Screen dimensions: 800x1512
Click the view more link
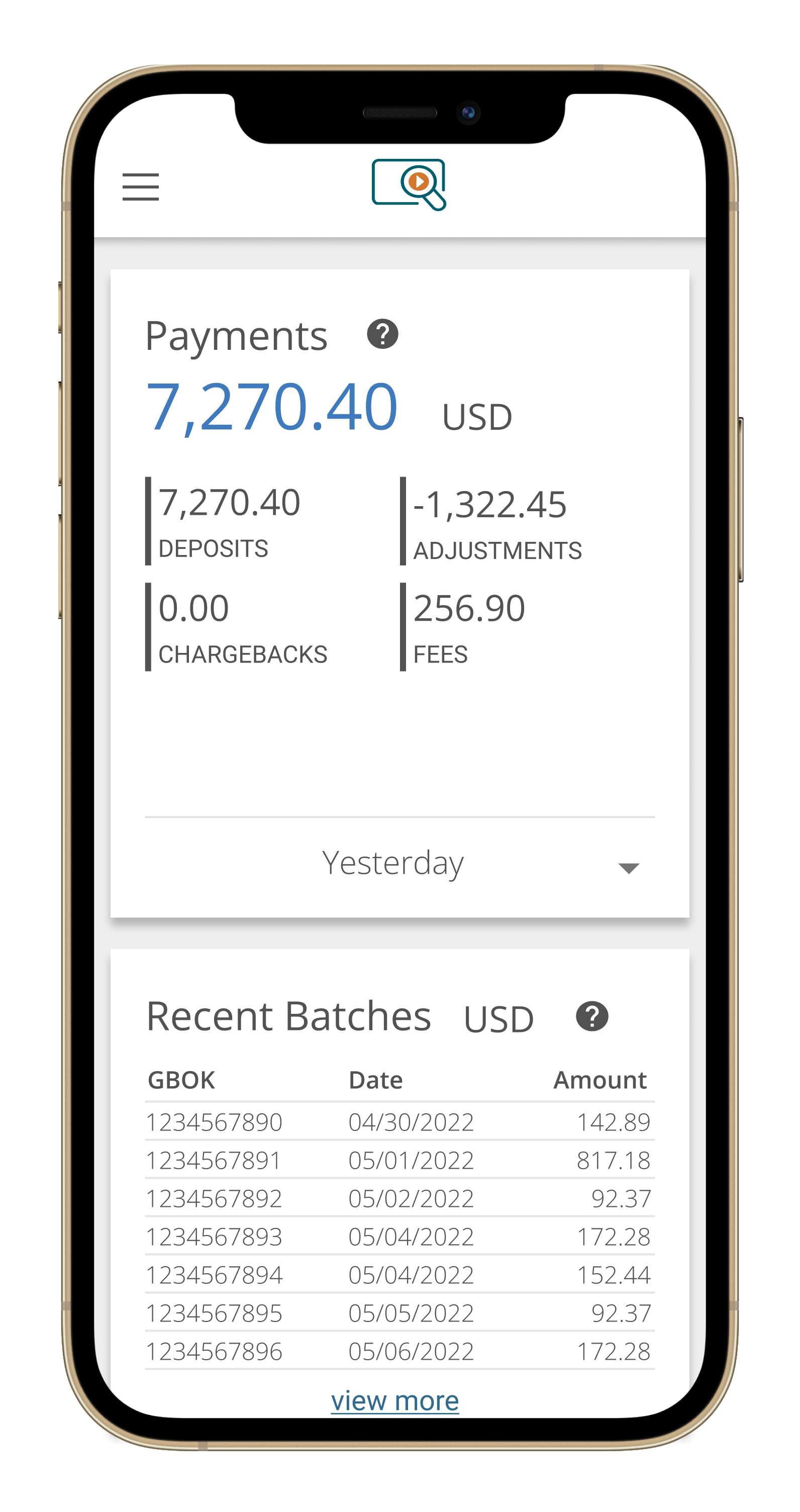click(x=396, y=1401)
